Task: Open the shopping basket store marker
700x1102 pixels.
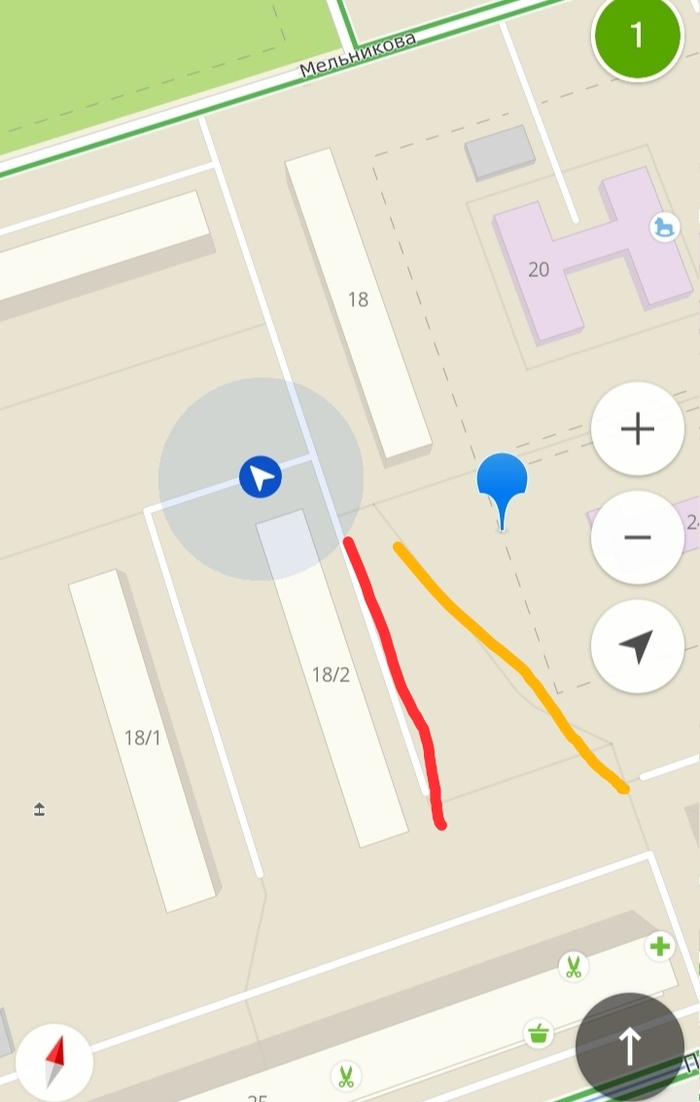Action: 539,1032
